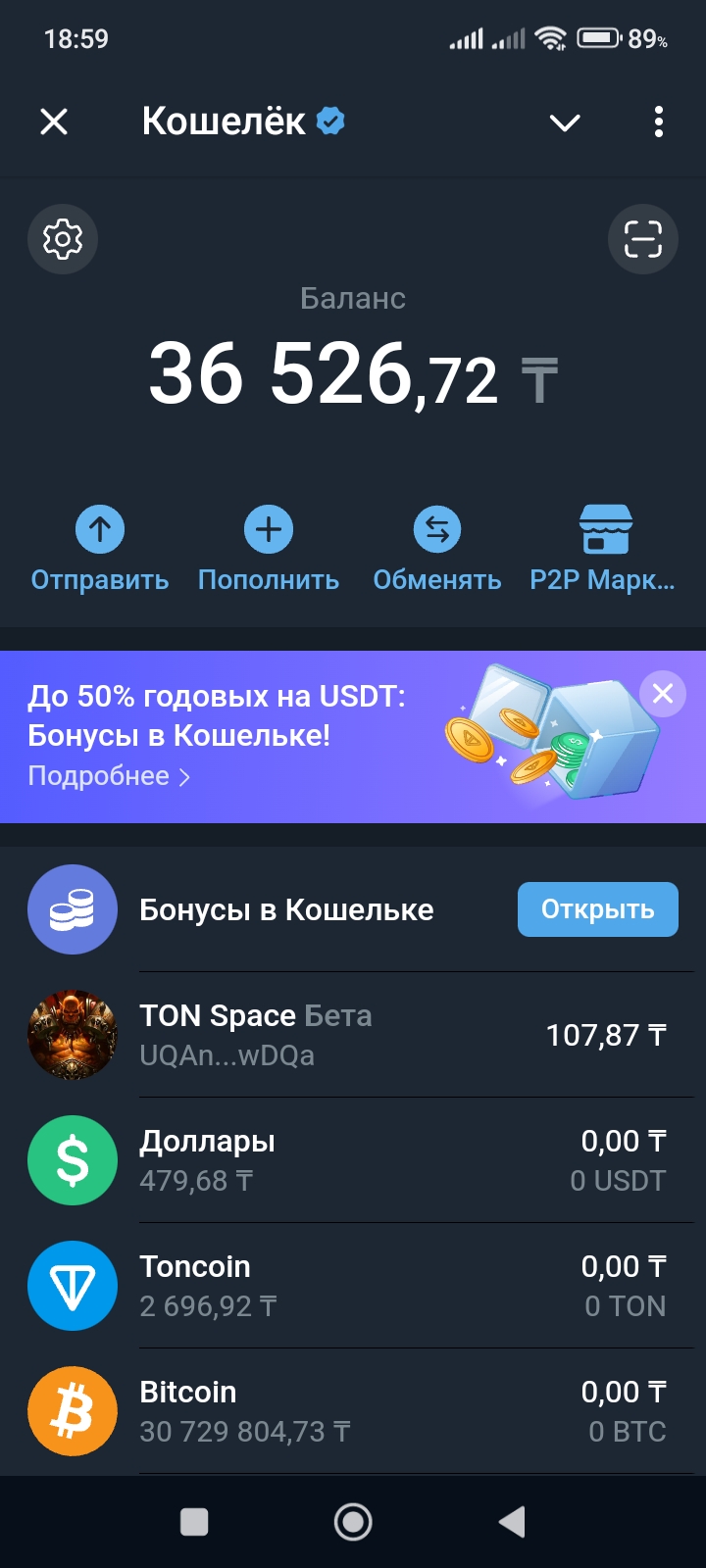Close the Кошелёк mini app
This screenshot has width=706, height=1568.
[54, 122]
